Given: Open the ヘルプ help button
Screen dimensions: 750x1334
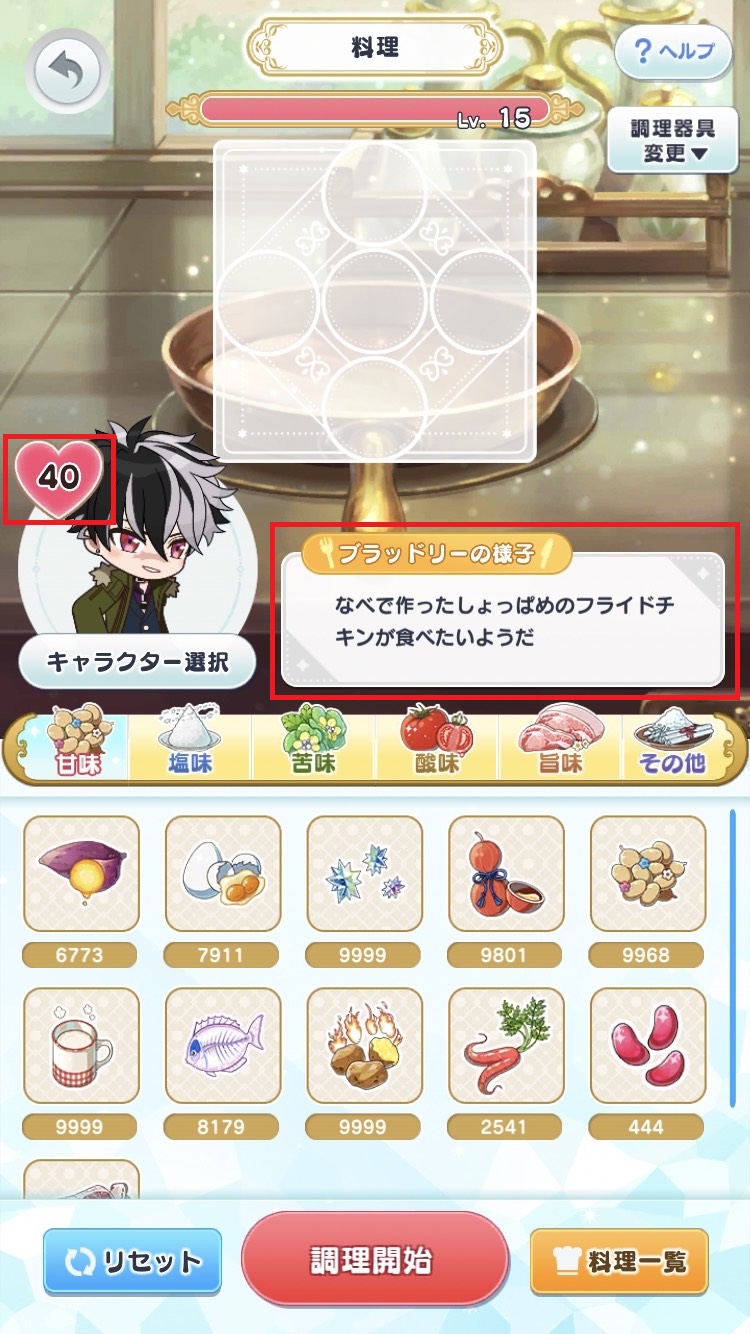Looking at the screenshot, I should (674, 51).
